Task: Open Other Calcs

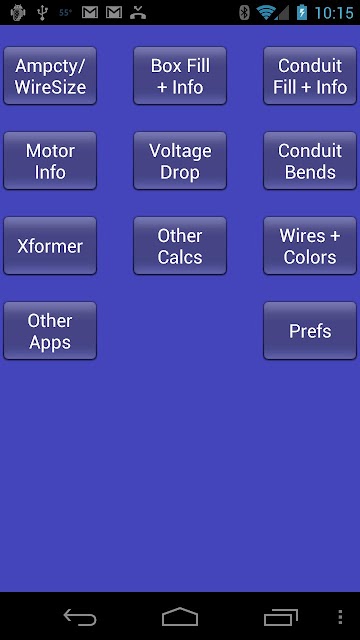Action: click(180, 246)
